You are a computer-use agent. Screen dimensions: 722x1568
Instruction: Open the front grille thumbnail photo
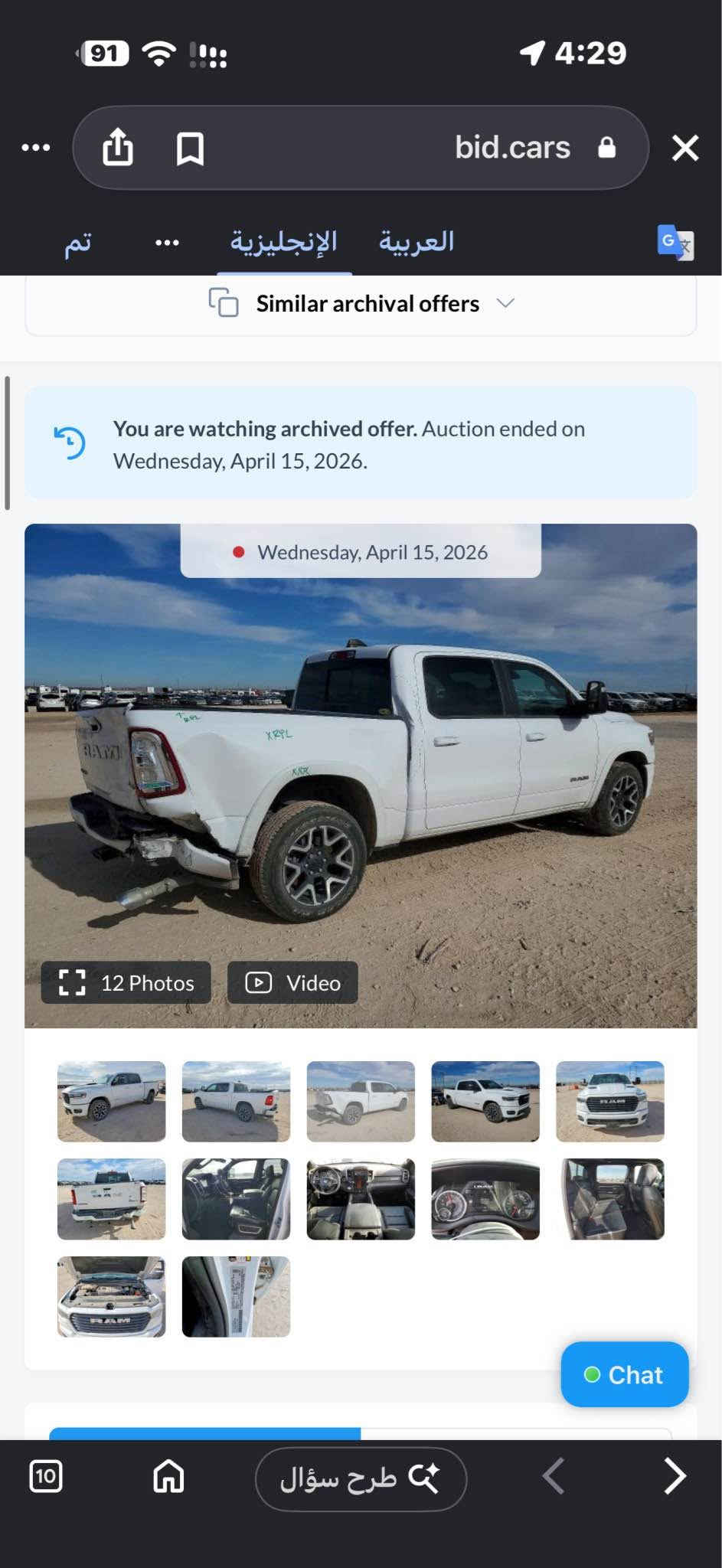610,1101
